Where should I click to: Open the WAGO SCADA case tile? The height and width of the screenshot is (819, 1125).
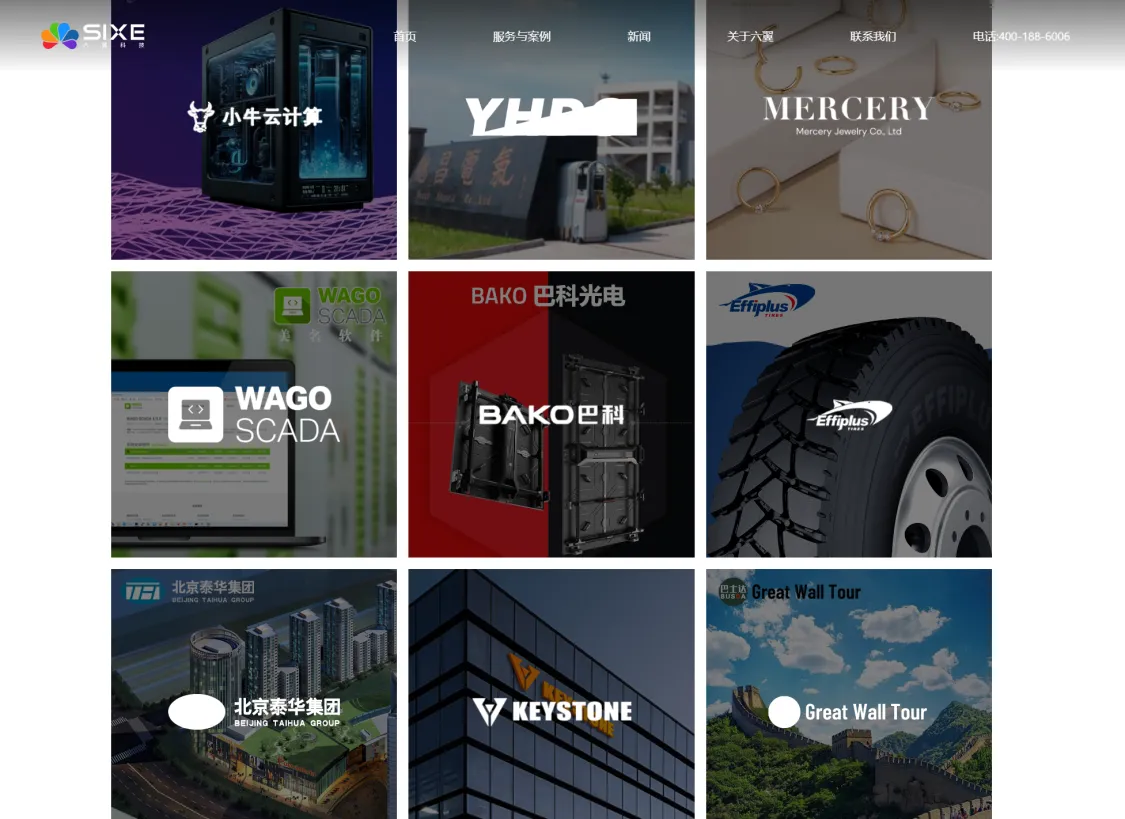point(254,414)
